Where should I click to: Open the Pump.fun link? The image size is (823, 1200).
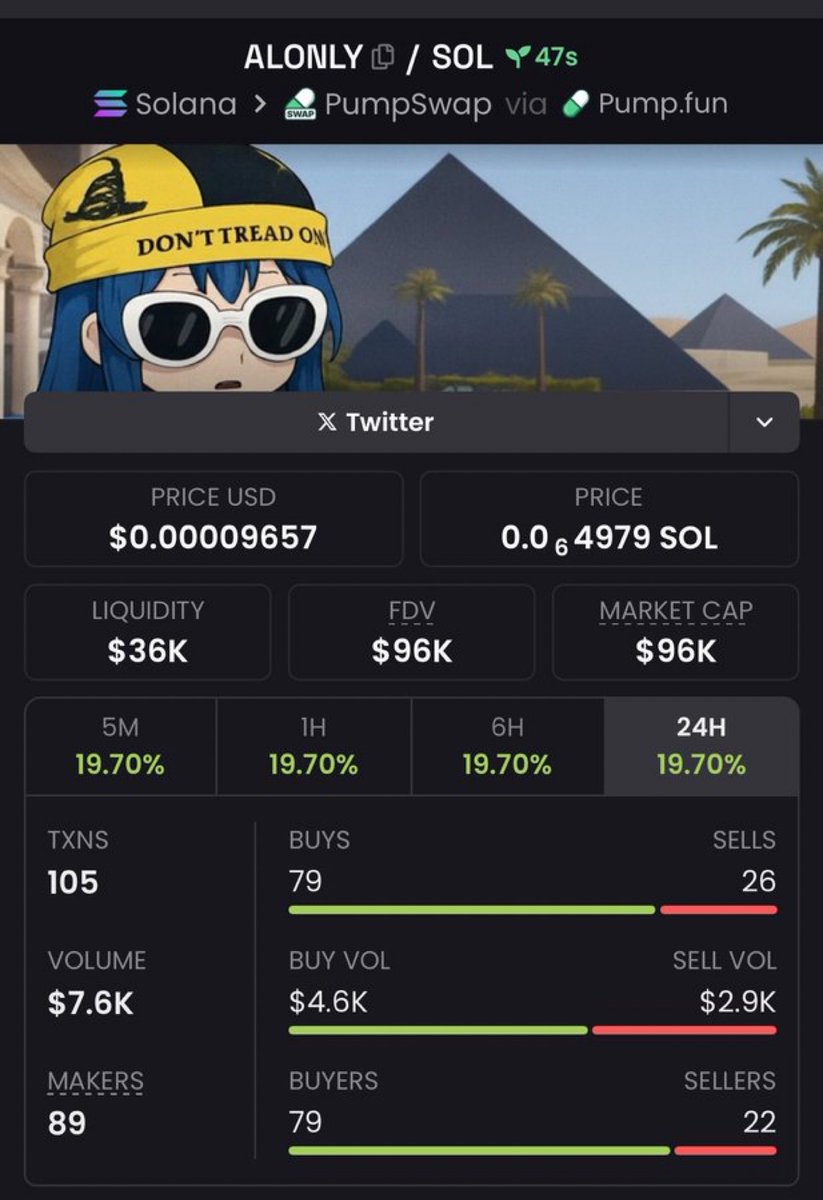[x=645, y=104]
